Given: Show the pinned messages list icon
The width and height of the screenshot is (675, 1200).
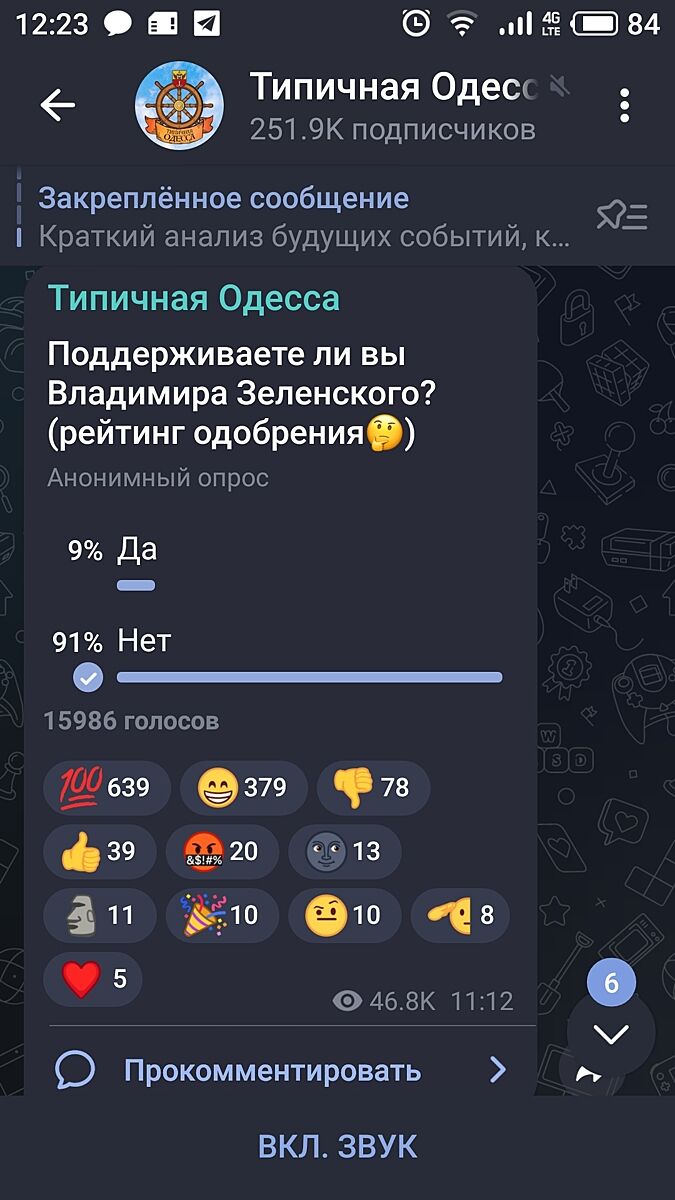Looking at the screenshot, I should (x=622, y=216).
